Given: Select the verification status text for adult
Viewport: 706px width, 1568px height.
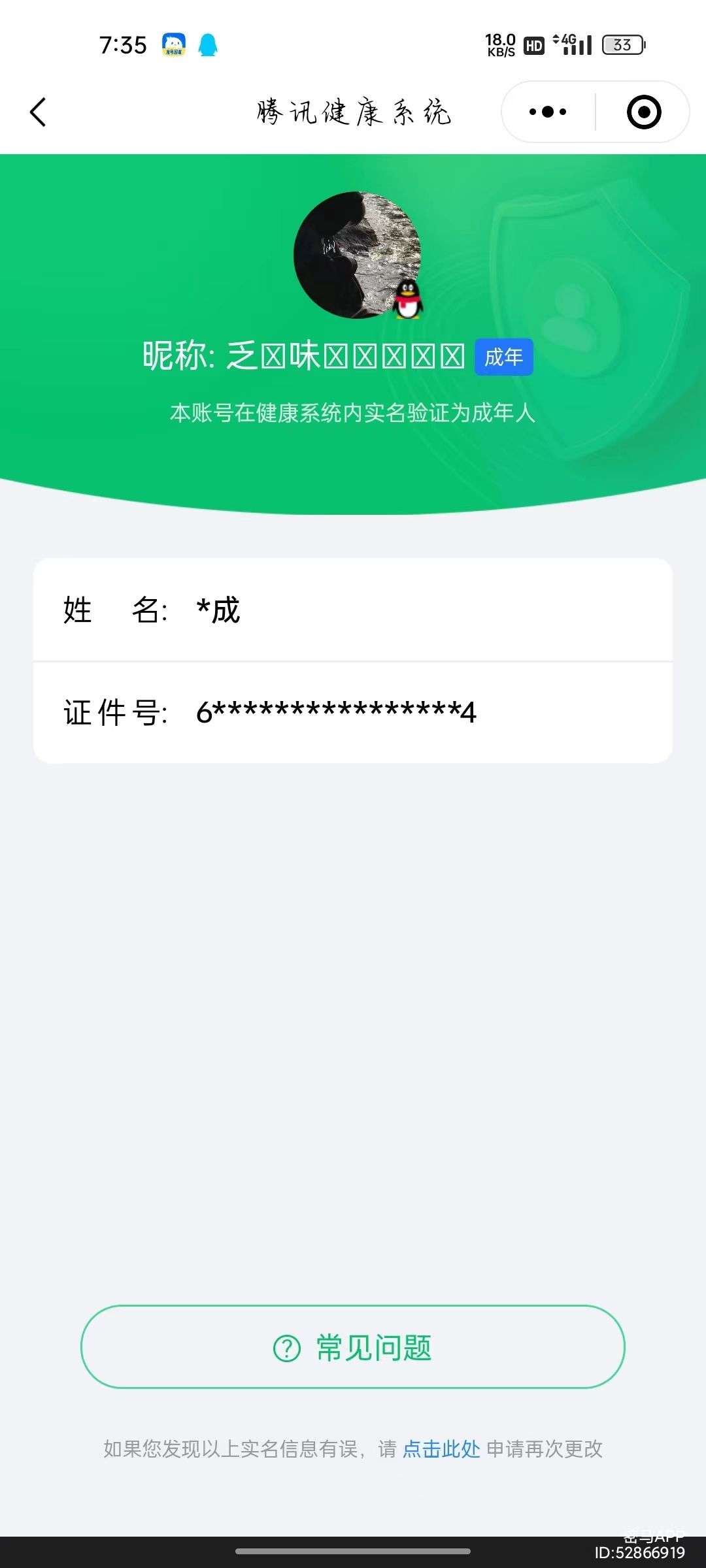Looking at the screenshot, I should [x=353, y=413].
